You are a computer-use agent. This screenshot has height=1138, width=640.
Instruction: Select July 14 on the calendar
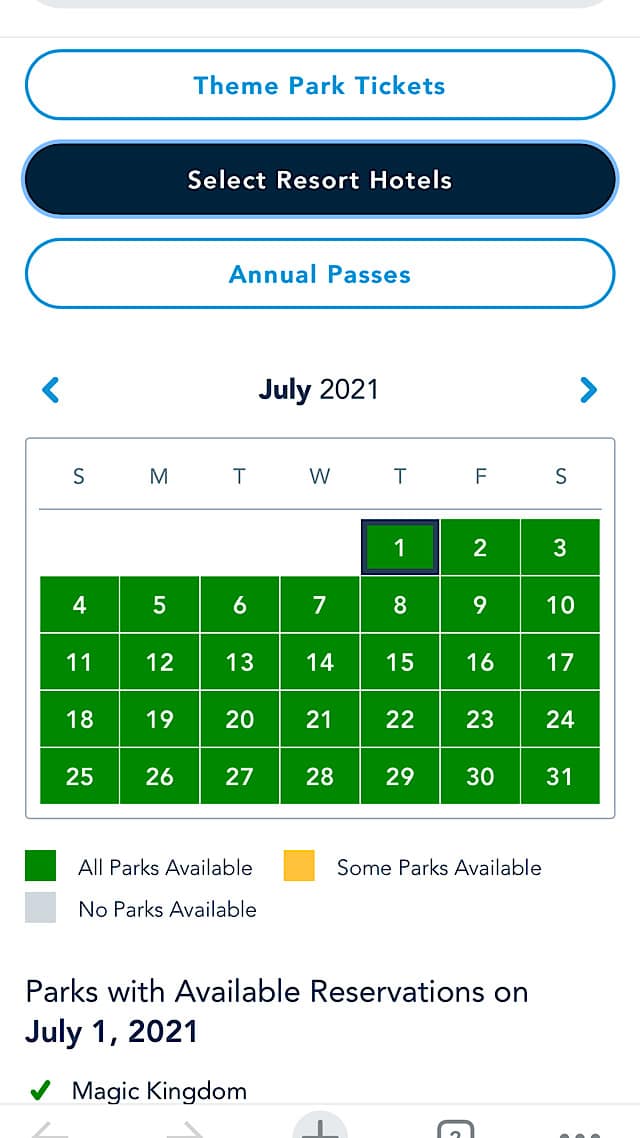coord(319,662)
